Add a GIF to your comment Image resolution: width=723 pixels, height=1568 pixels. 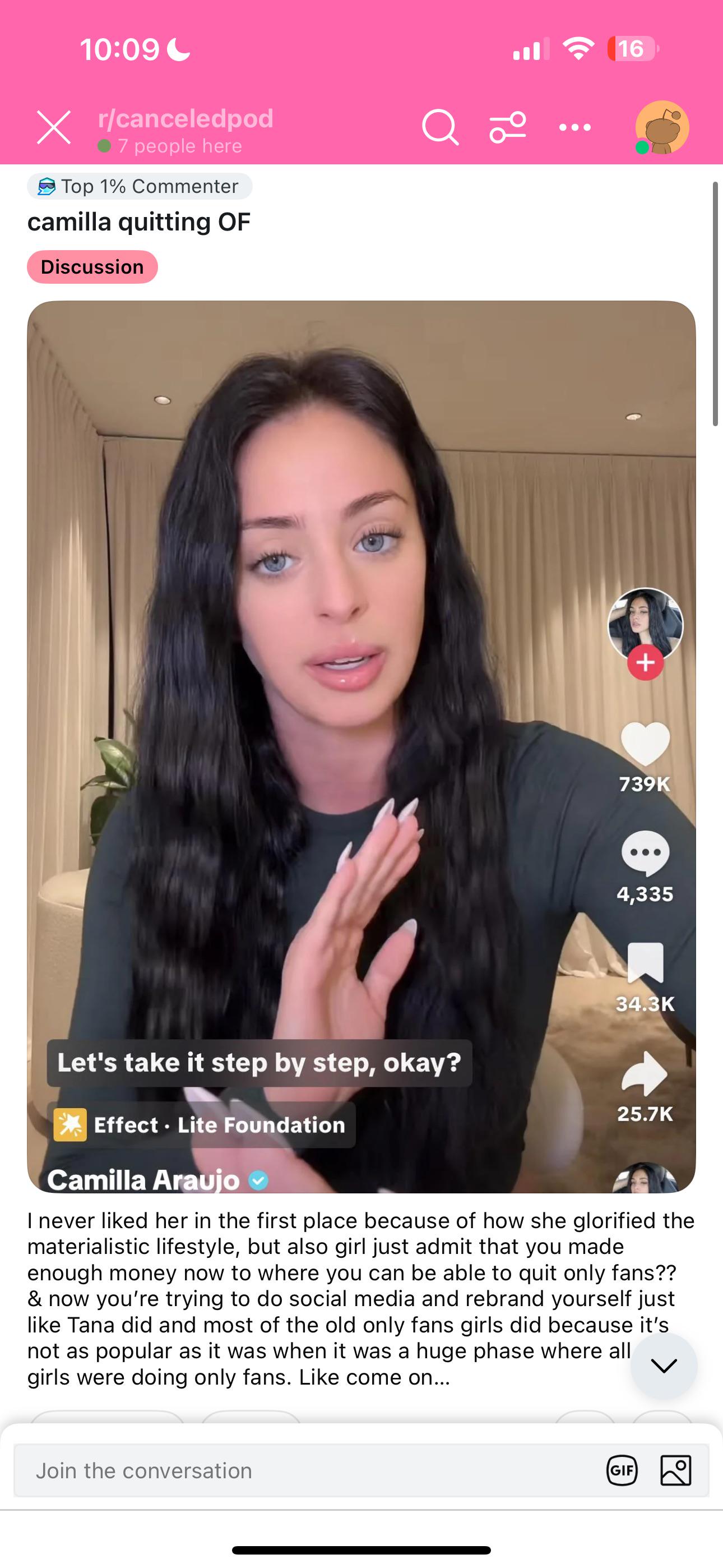click(x=622, y=1470)
